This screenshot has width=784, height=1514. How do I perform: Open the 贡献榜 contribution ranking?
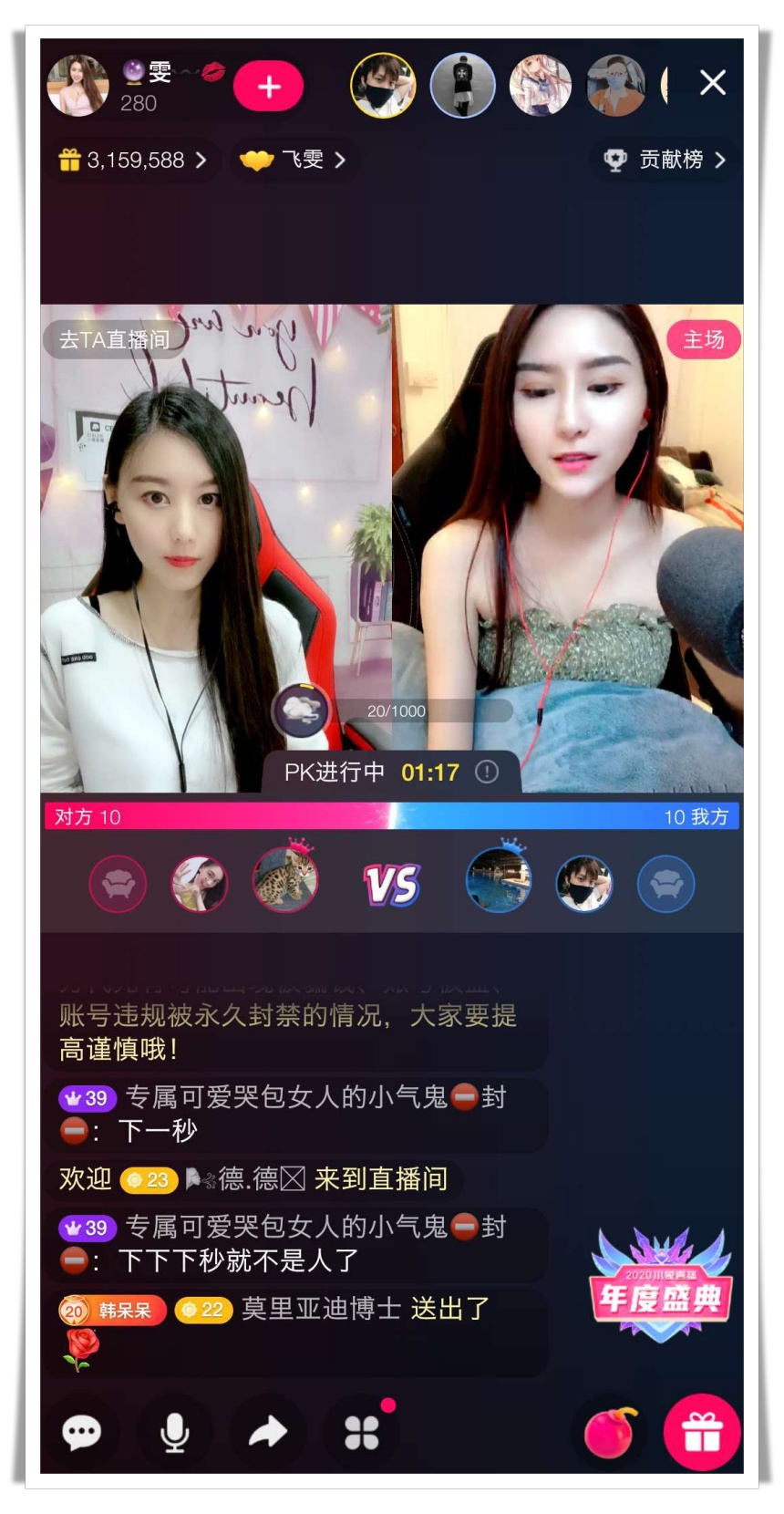point(665,160)
